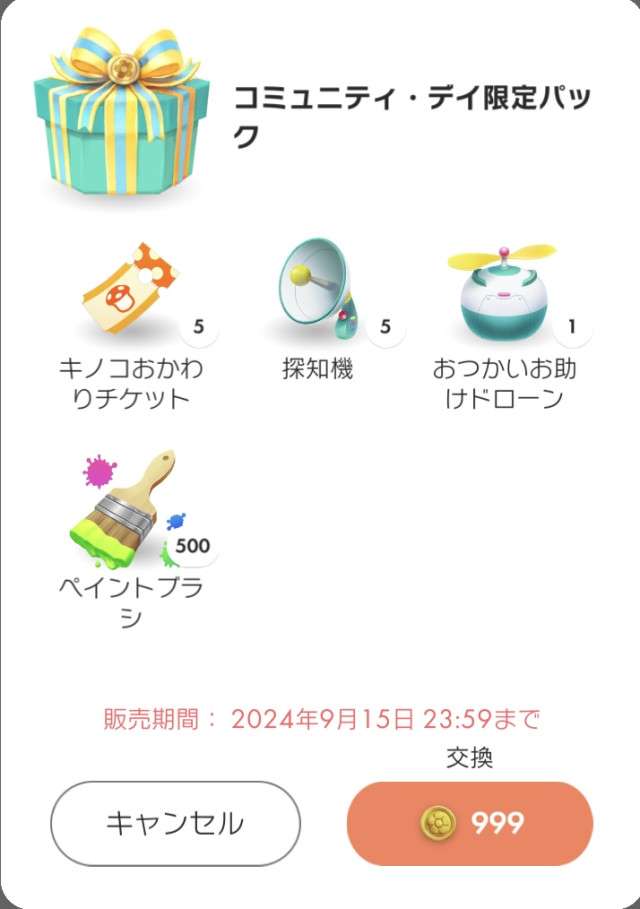
Task: Exchange 999 coins for the pack
Action: coord(470,823)
